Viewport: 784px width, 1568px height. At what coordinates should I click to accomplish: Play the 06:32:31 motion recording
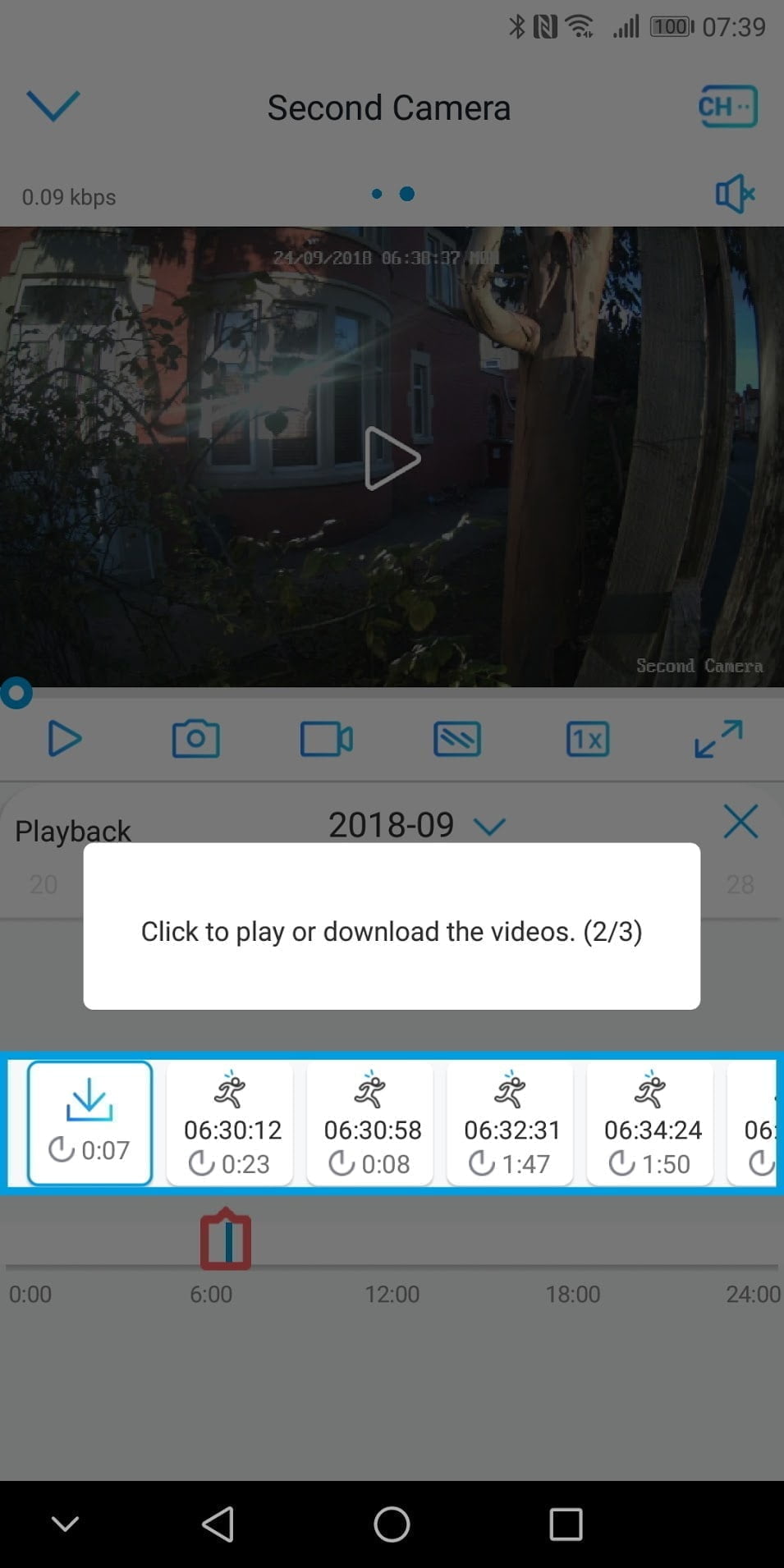(x=510, y=1122)
